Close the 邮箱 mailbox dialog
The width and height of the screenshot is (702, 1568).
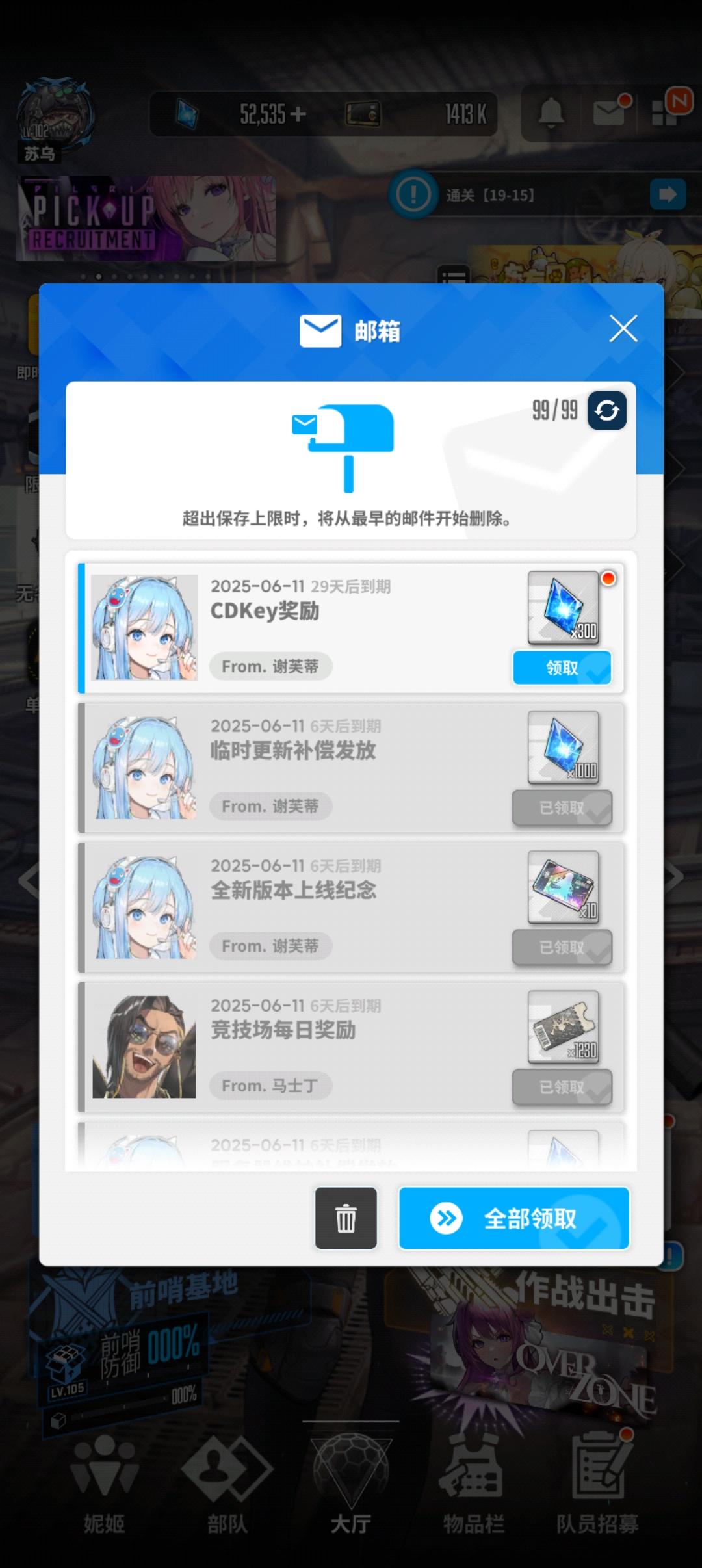pyautogui.click(x=623, y=329)
